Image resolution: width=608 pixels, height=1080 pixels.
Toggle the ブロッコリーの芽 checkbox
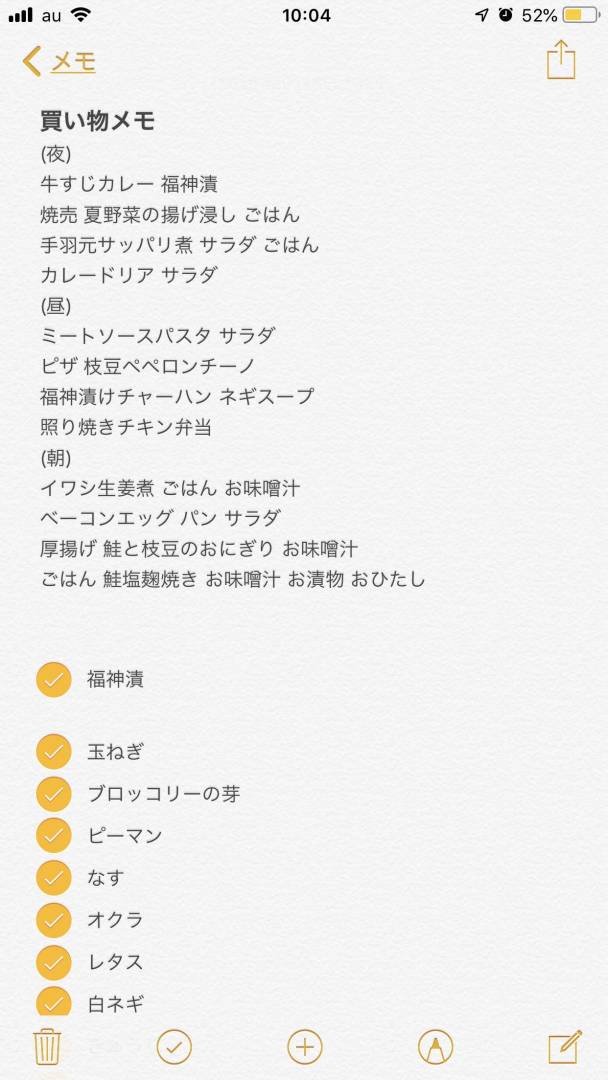[x=54, y=794]
